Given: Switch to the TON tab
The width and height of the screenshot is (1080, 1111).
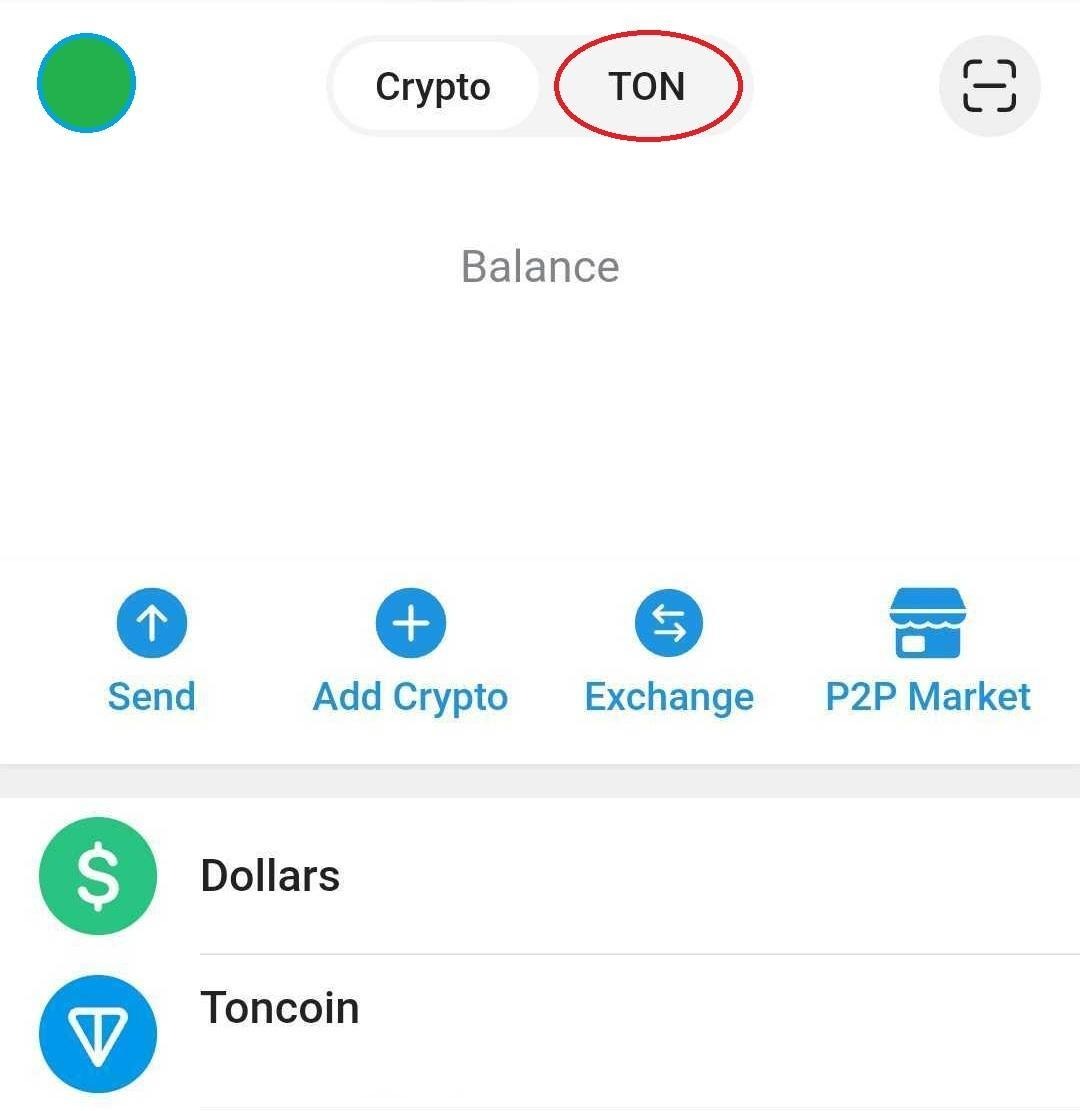Looking at the screenshot, I should click(x=647, y=87).
